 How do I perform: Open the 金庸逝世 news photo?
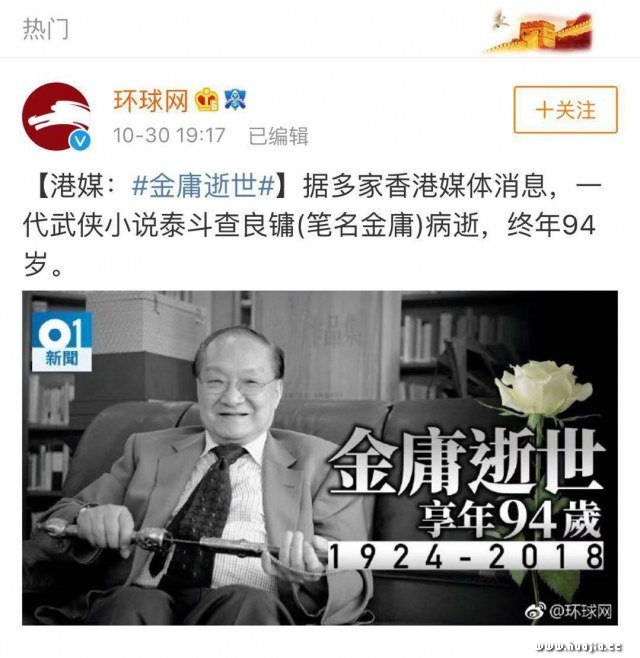click(x=320, y=458)
